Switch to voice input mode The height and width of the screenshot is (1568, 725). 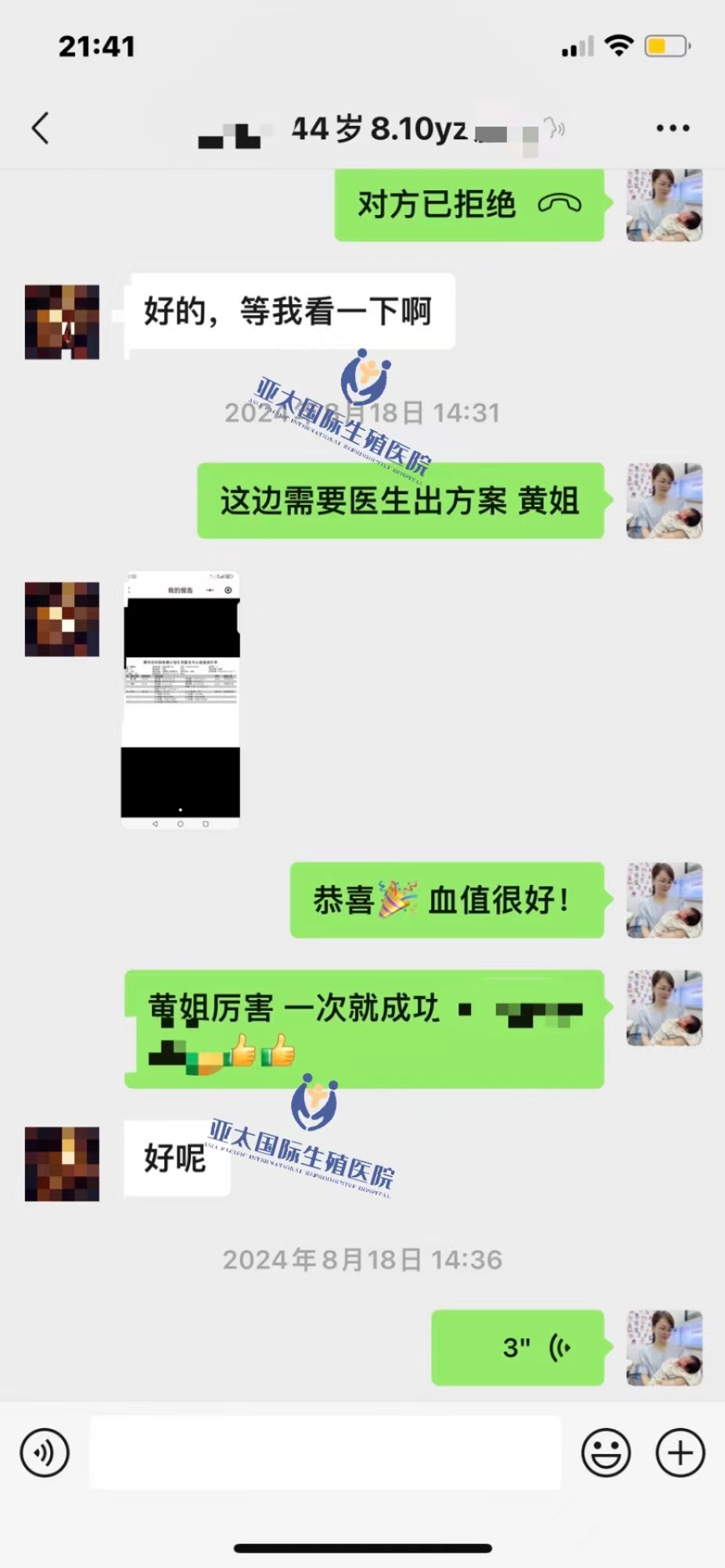click(x=45, y=1453)
